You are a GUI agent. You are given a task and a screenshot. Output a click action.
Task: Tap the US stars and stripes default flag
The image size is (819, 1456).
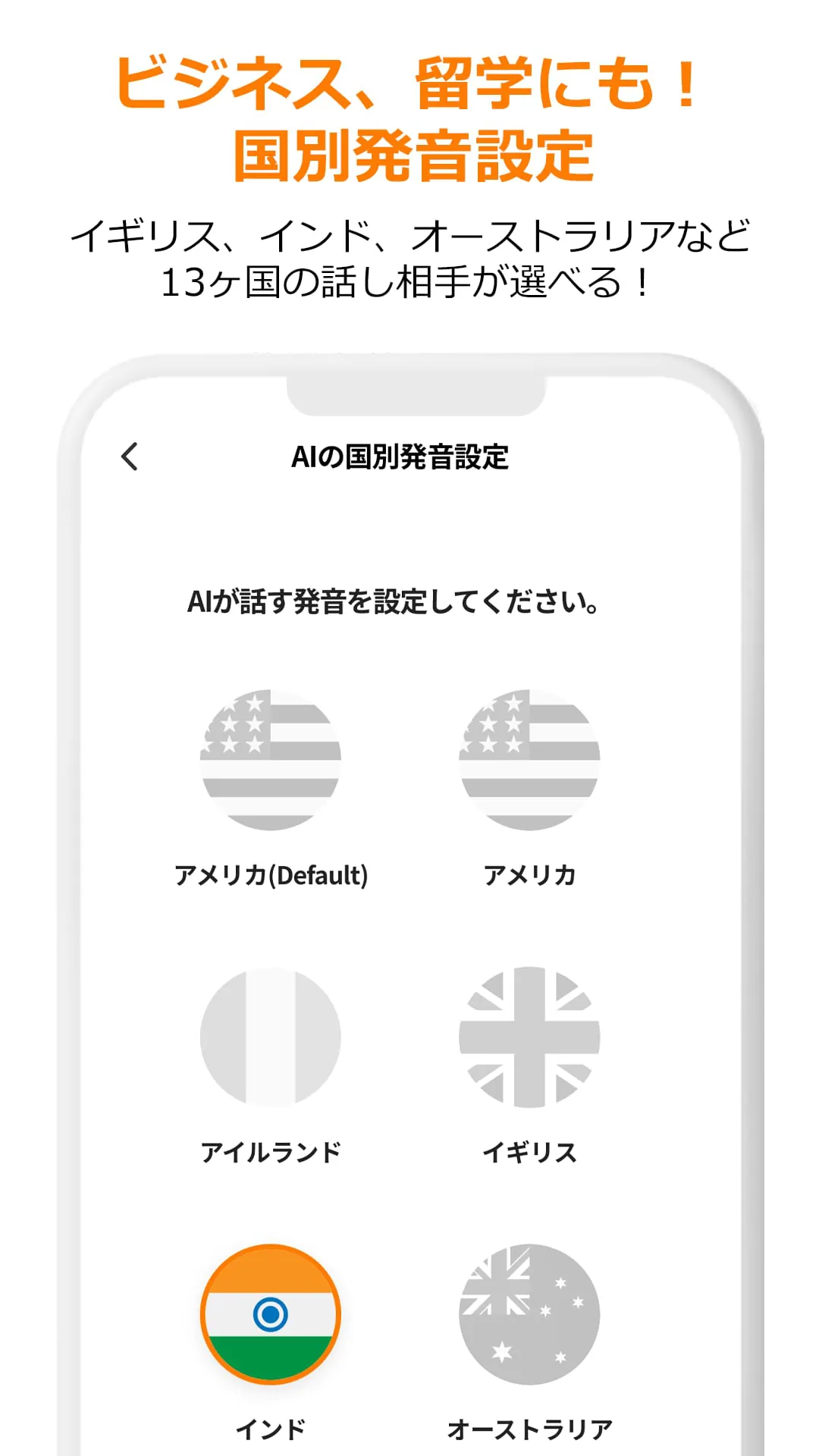coord(270,762)
